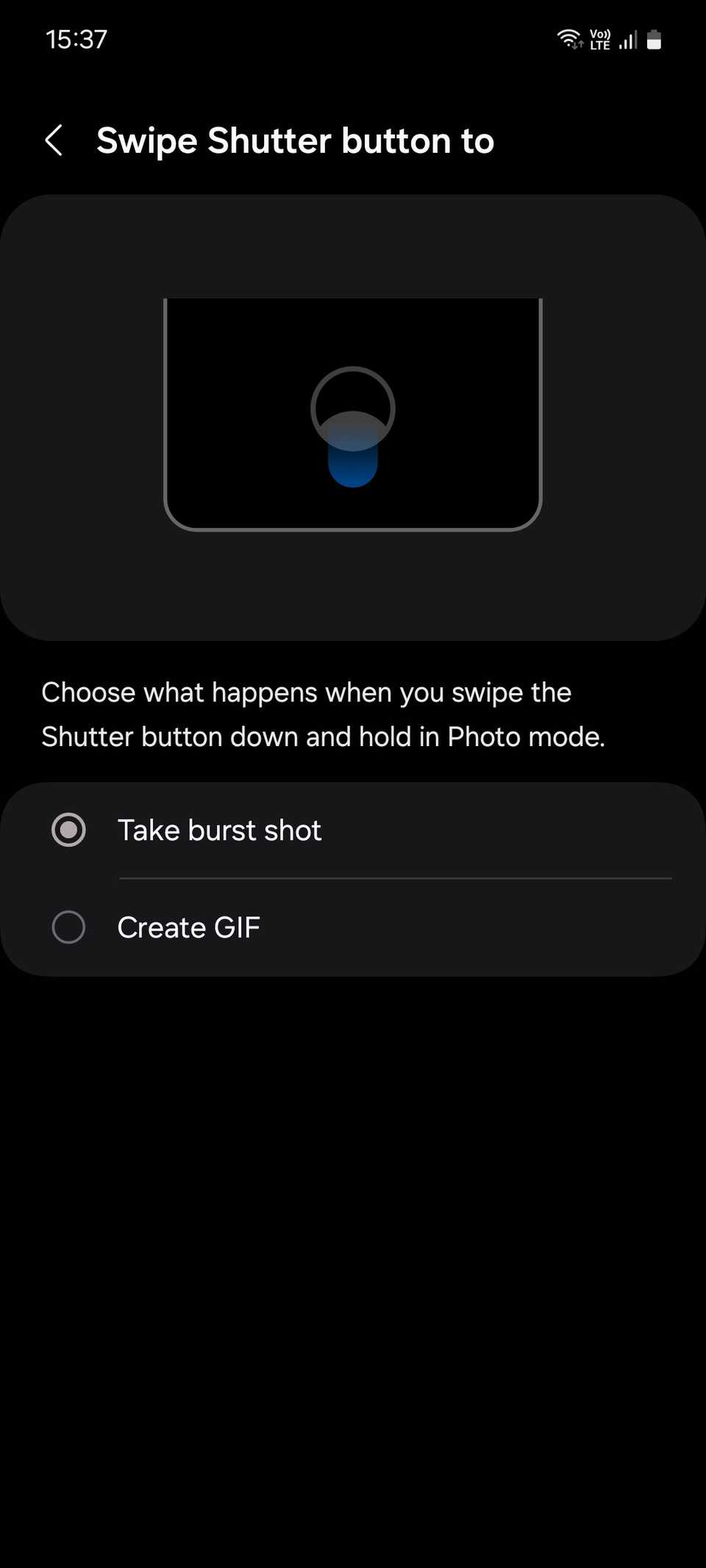Tap the Take burst shot label text

pos(218,829)
